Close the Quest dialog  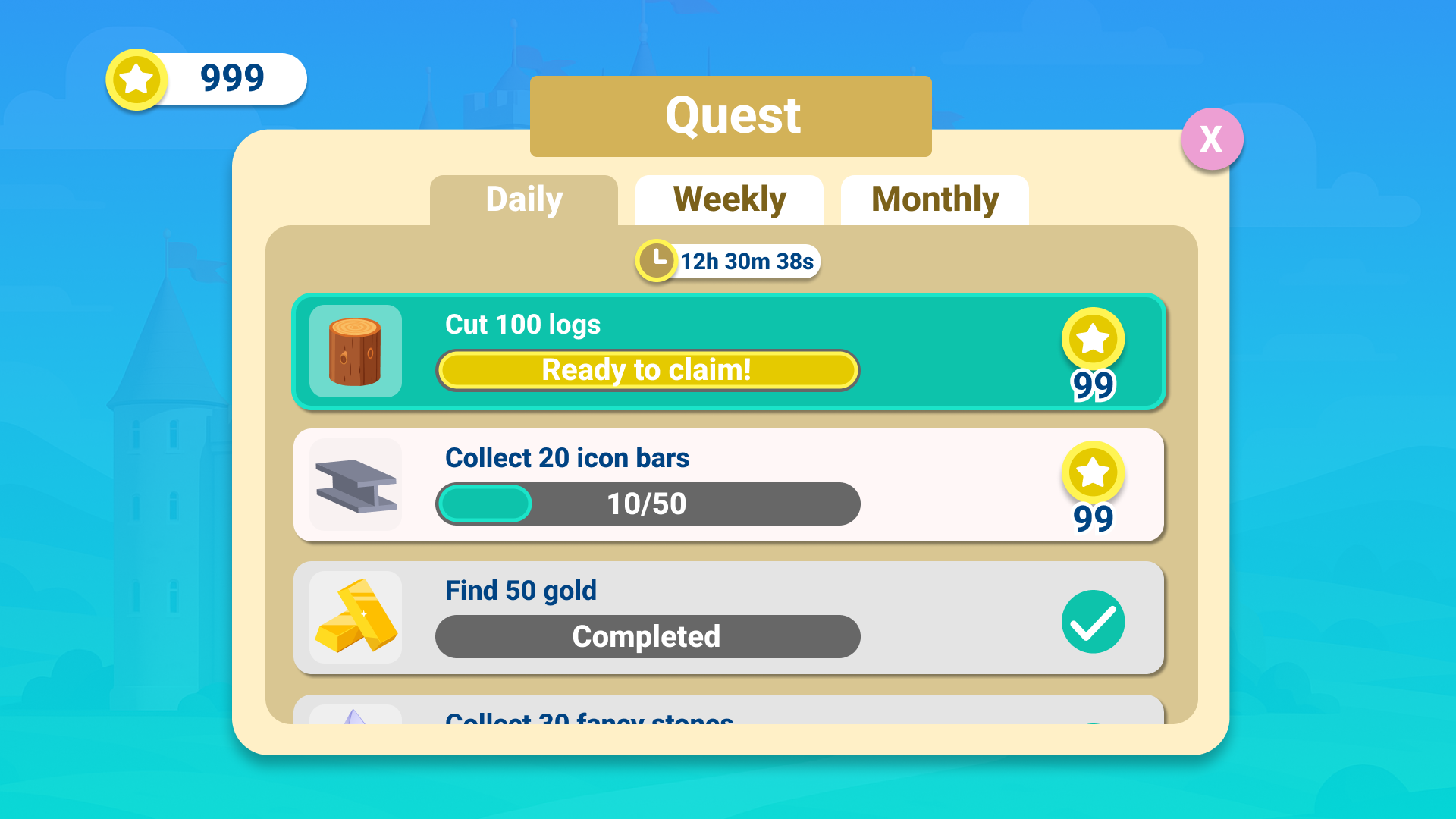tap(1211, 139)
